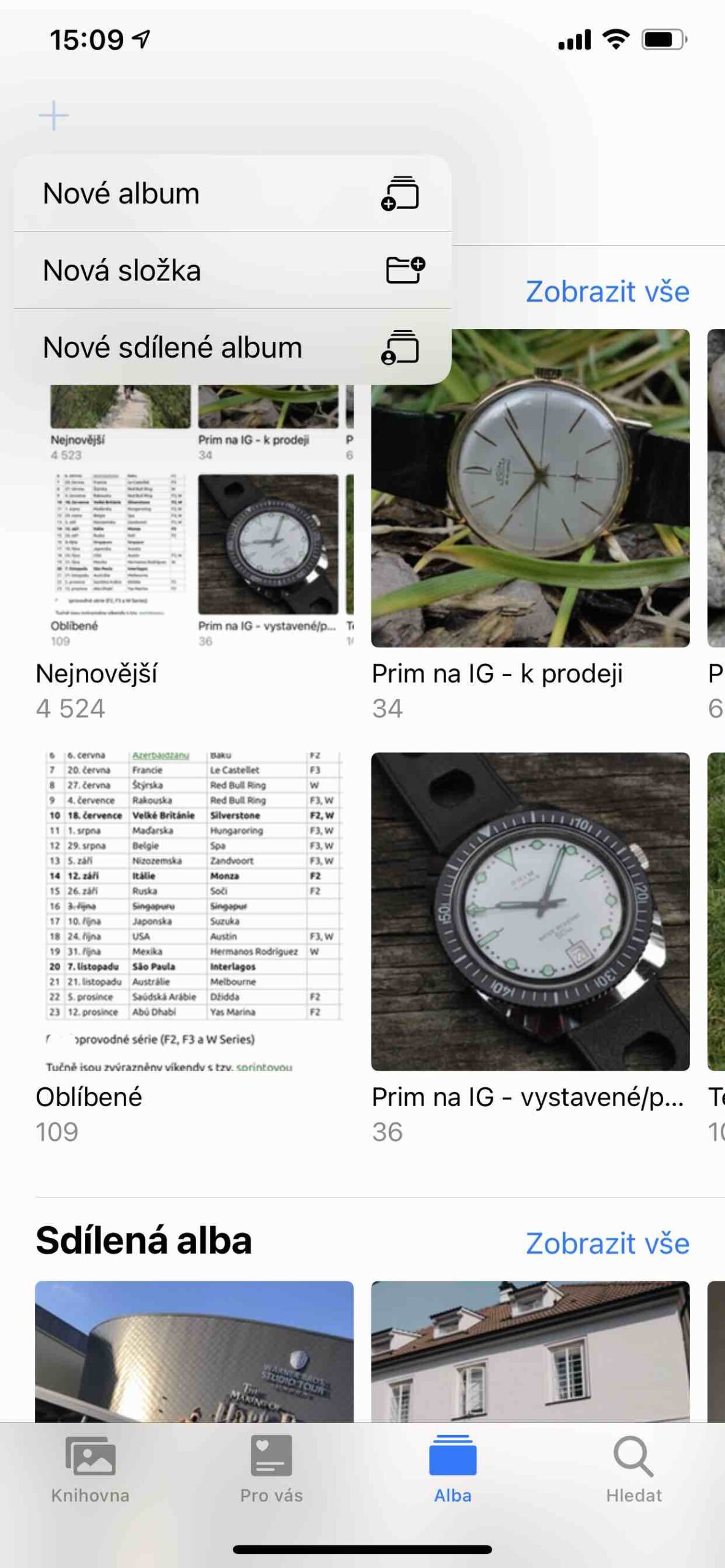Open the Nejnovější album
This screenshot has width=725, height=1568.
click(194, 521)
